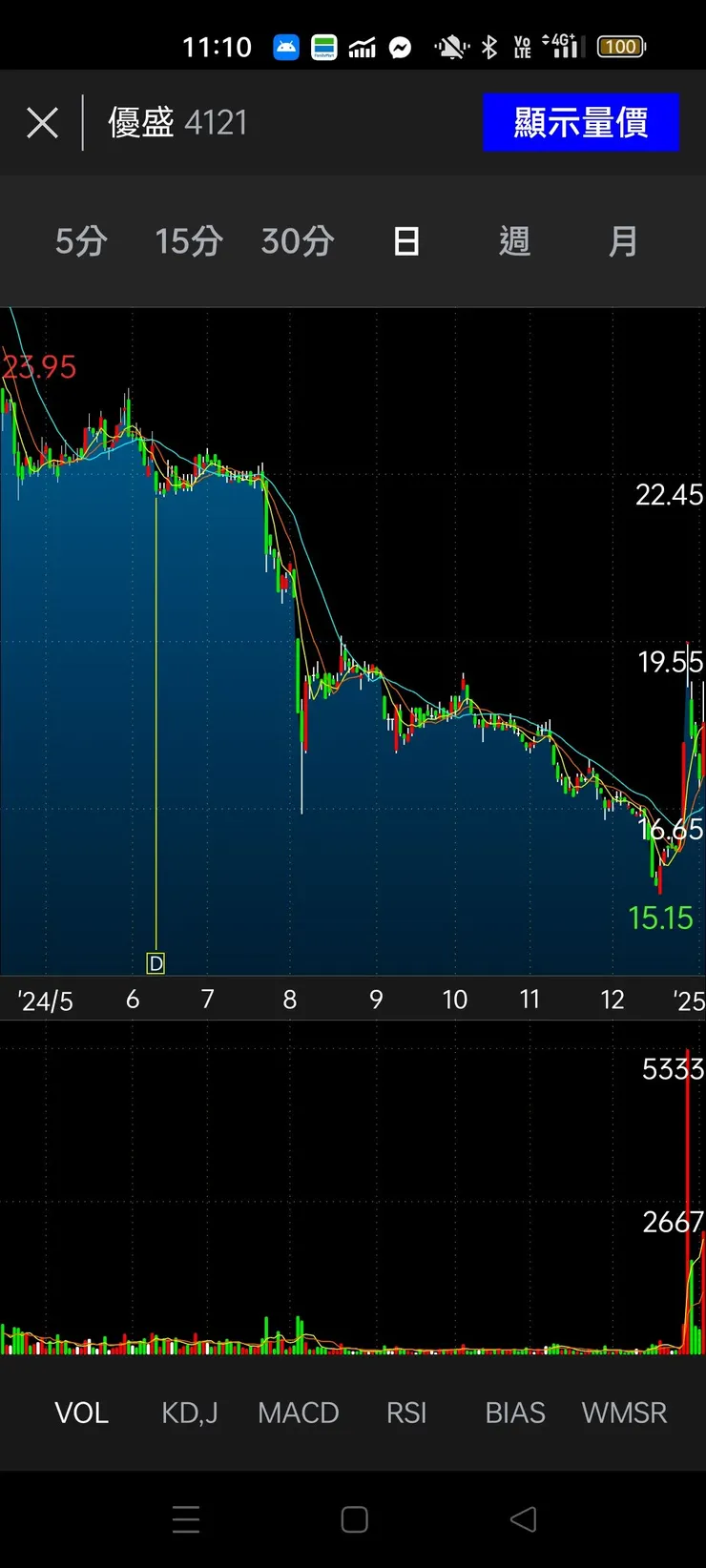
Task: Go back using the system back button
Action: [x=523, y=1519]
